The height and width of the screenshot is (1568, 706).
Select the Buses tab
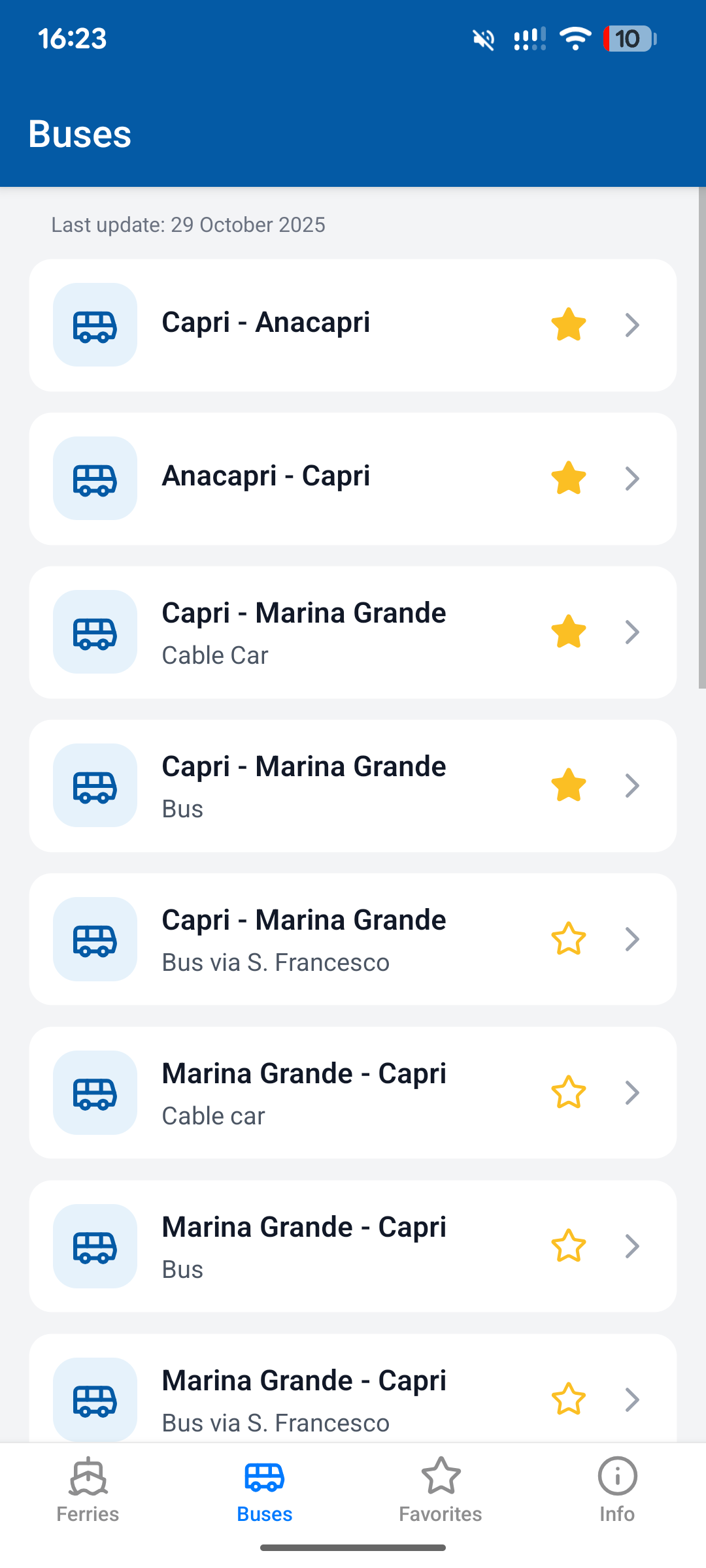click(265, 1490)
